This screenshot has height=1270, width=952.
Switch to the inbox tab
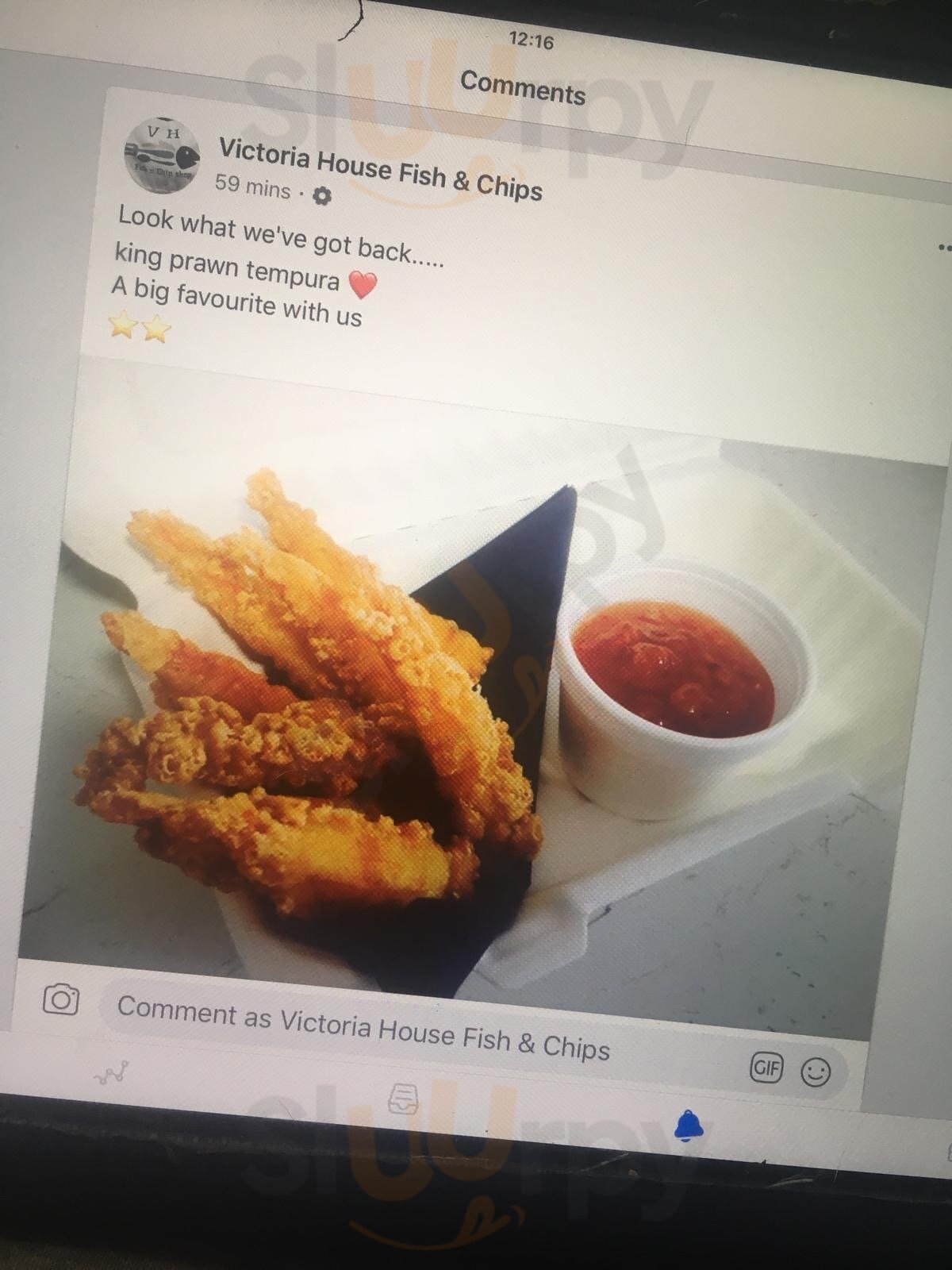402,1100
